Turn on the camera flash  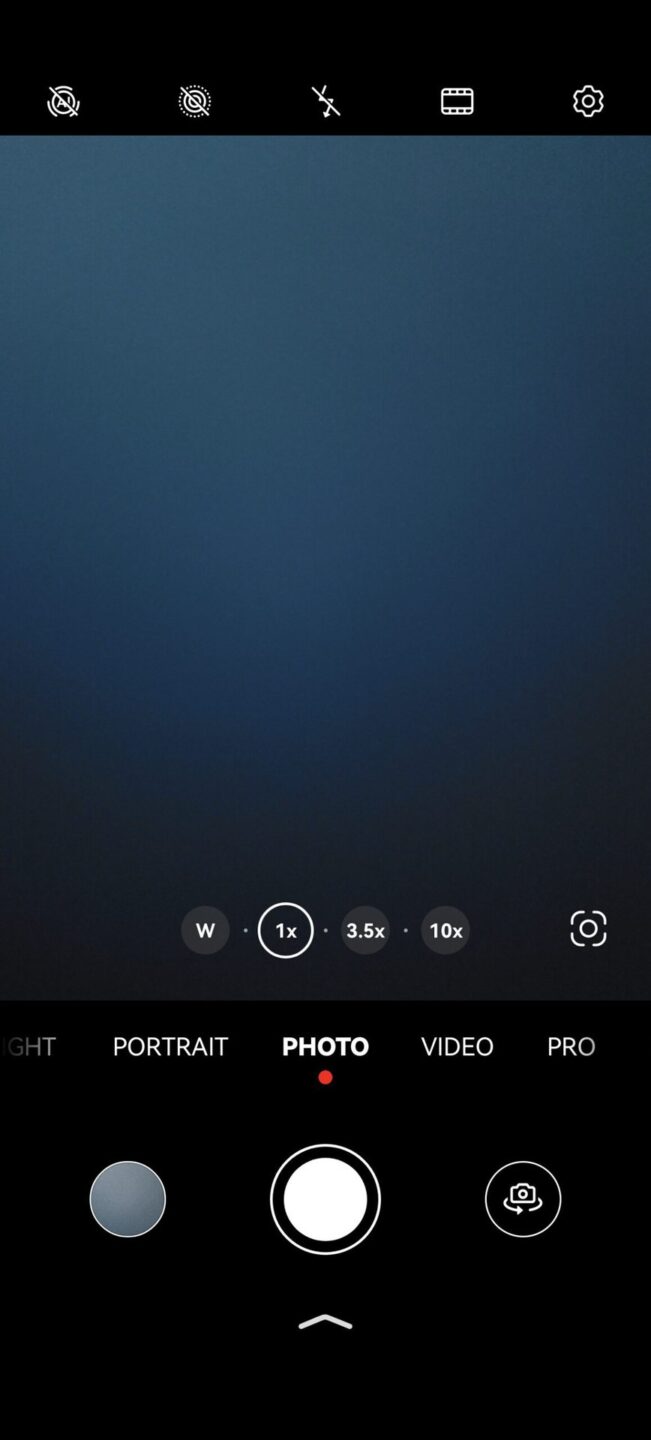point(326,101)
